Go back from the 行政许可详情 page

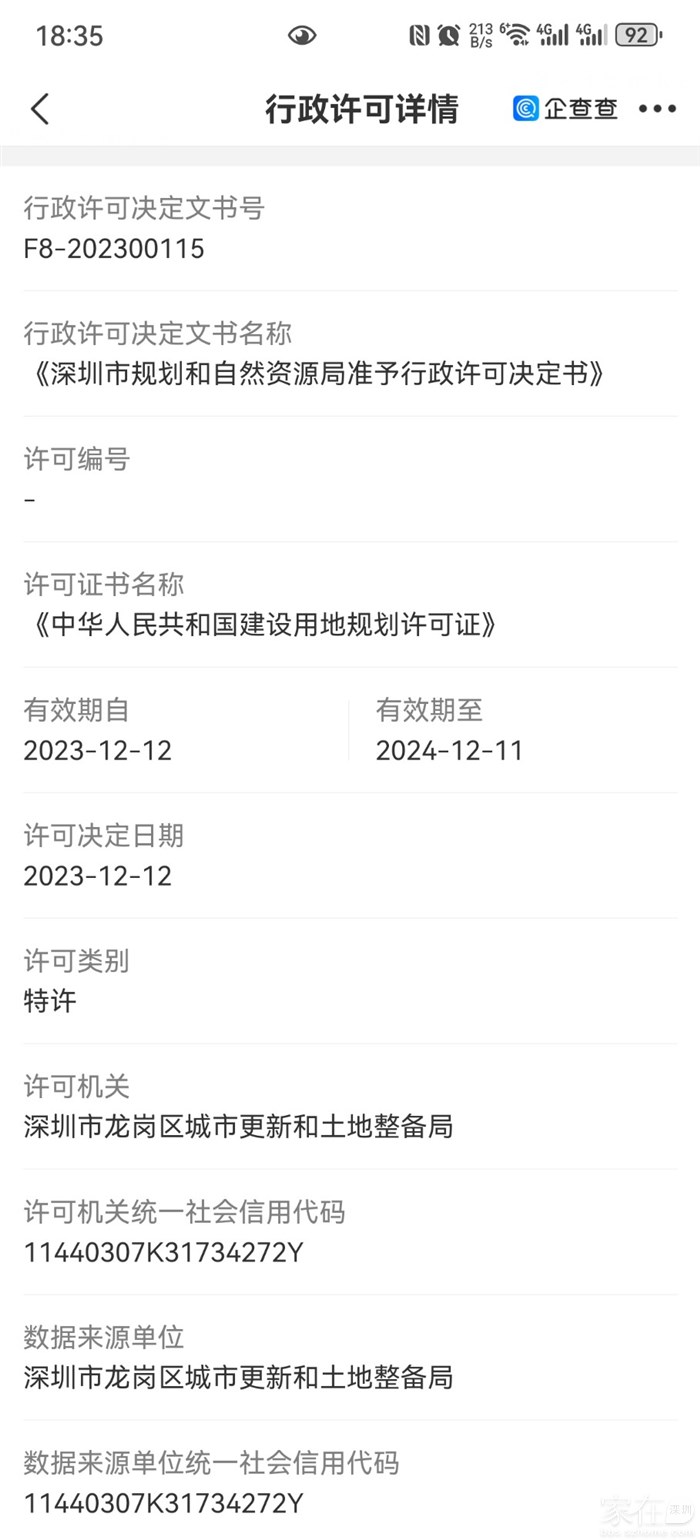tap(40, 109)
